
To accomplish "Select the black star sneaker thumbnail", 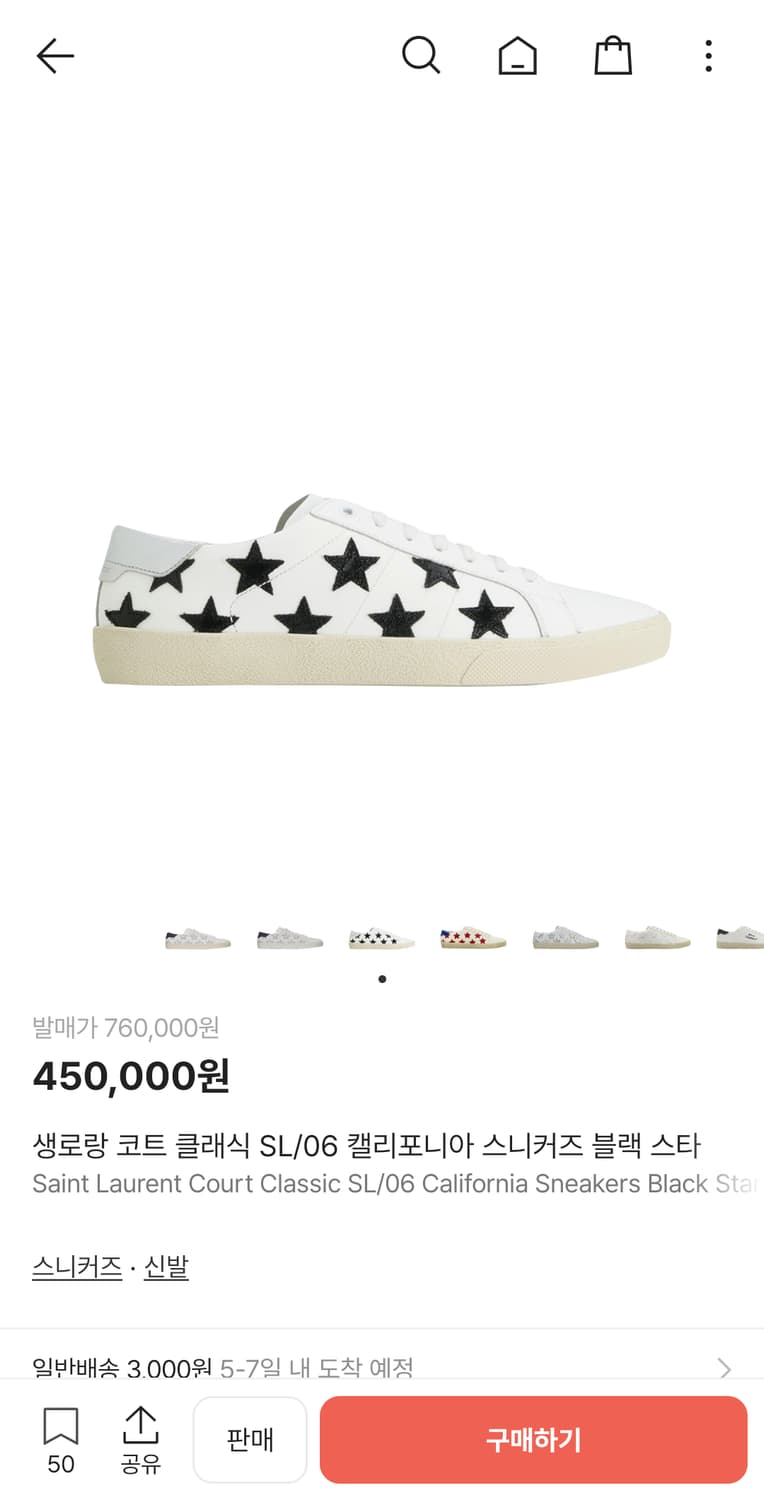I will (381, 937).
